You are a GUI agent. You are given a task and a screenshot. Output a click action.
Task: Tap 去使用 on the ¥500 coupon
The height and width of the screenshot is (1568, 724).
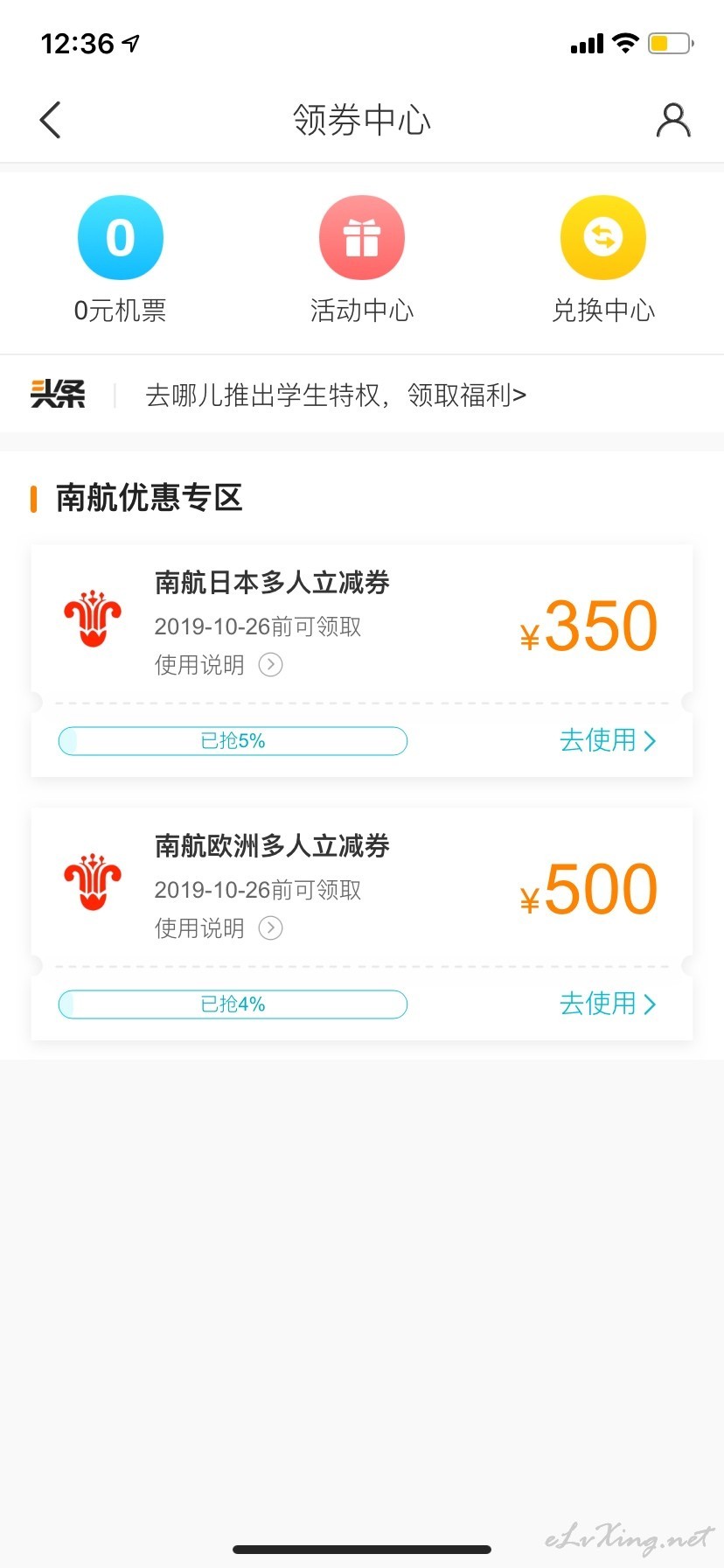(x=608, y=1004)
